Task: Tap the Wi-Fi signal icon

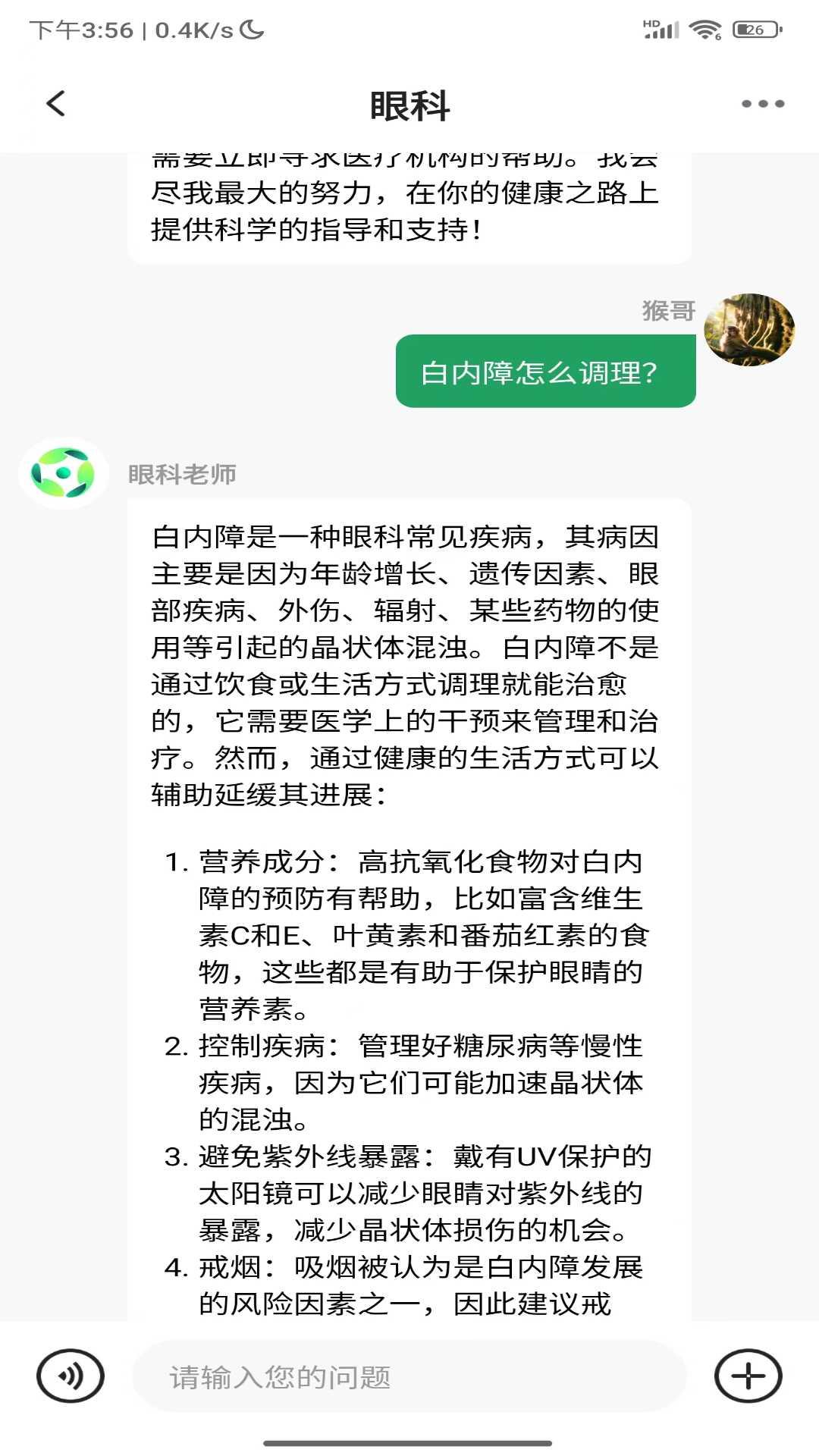Action: 704,29
